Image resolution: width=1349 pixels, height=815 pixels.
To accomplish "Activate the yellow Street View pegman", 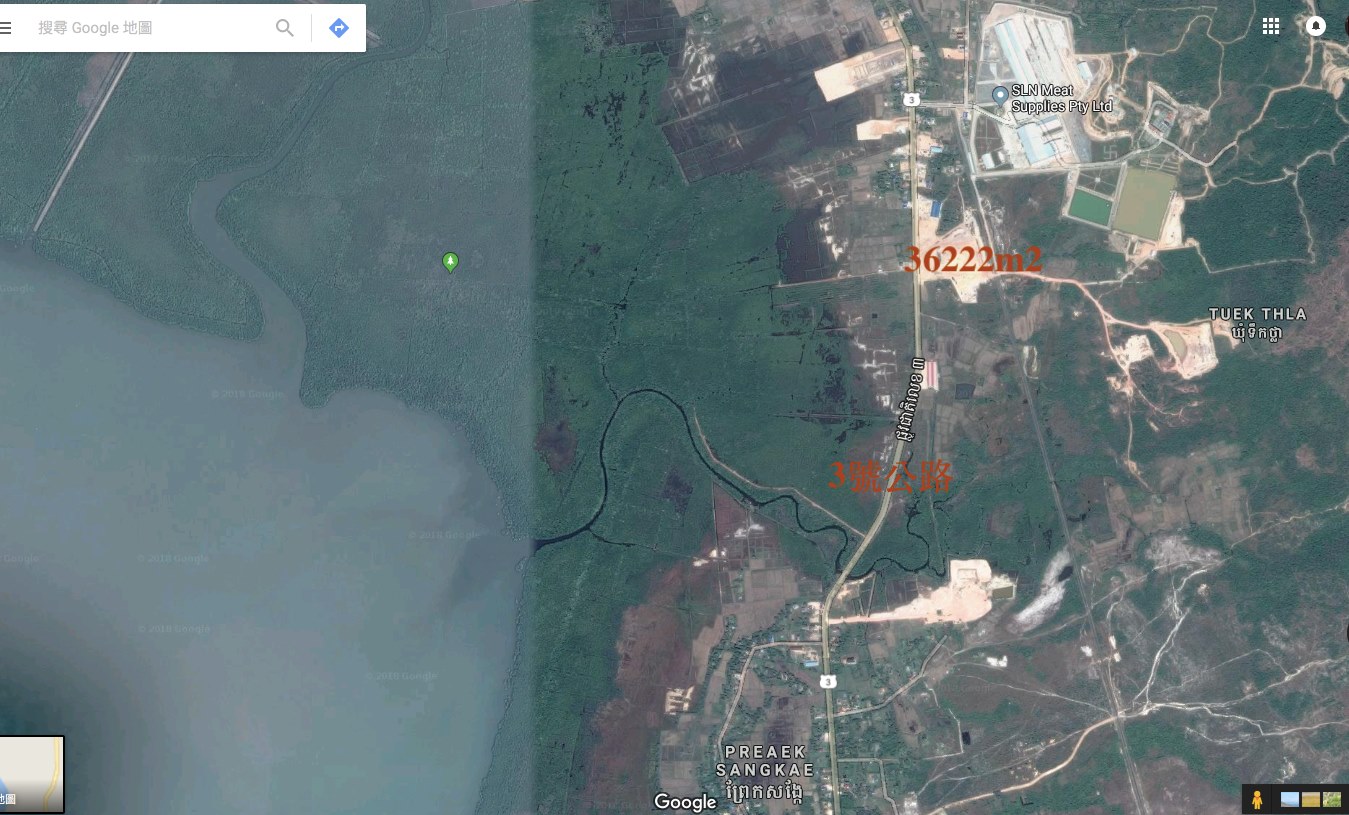I will 1256,799.
